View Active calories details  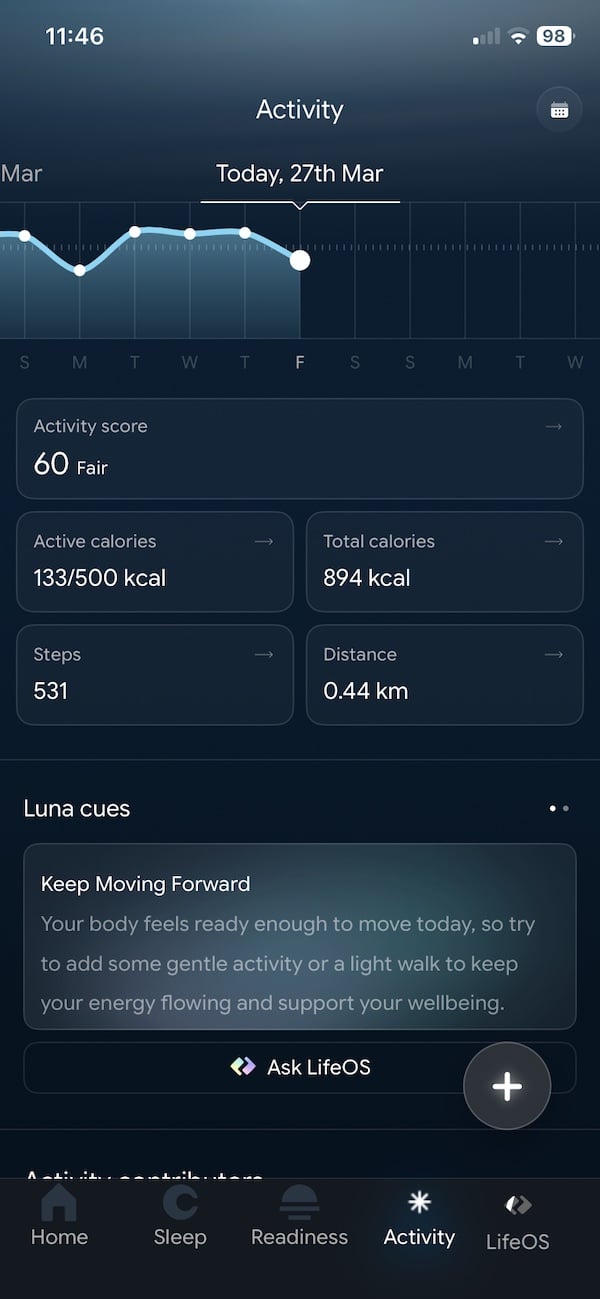155,561
